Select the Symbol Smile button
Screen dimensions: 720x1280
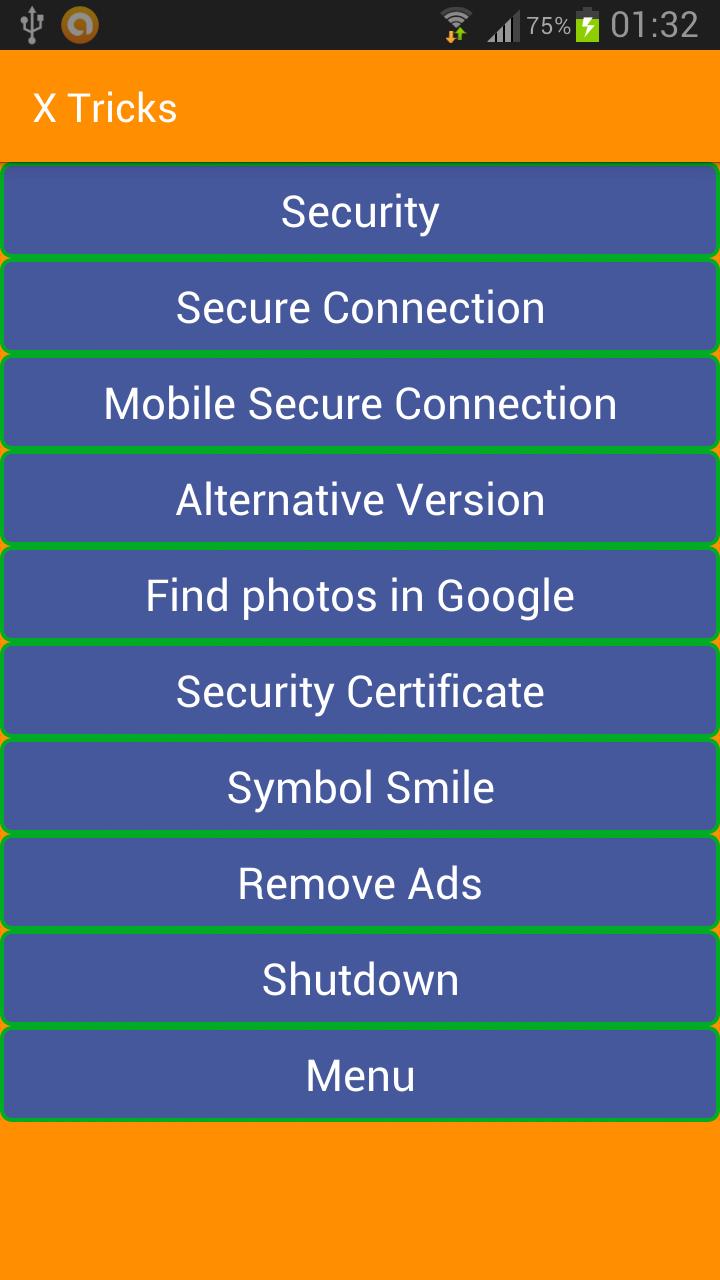pos(360,788)
